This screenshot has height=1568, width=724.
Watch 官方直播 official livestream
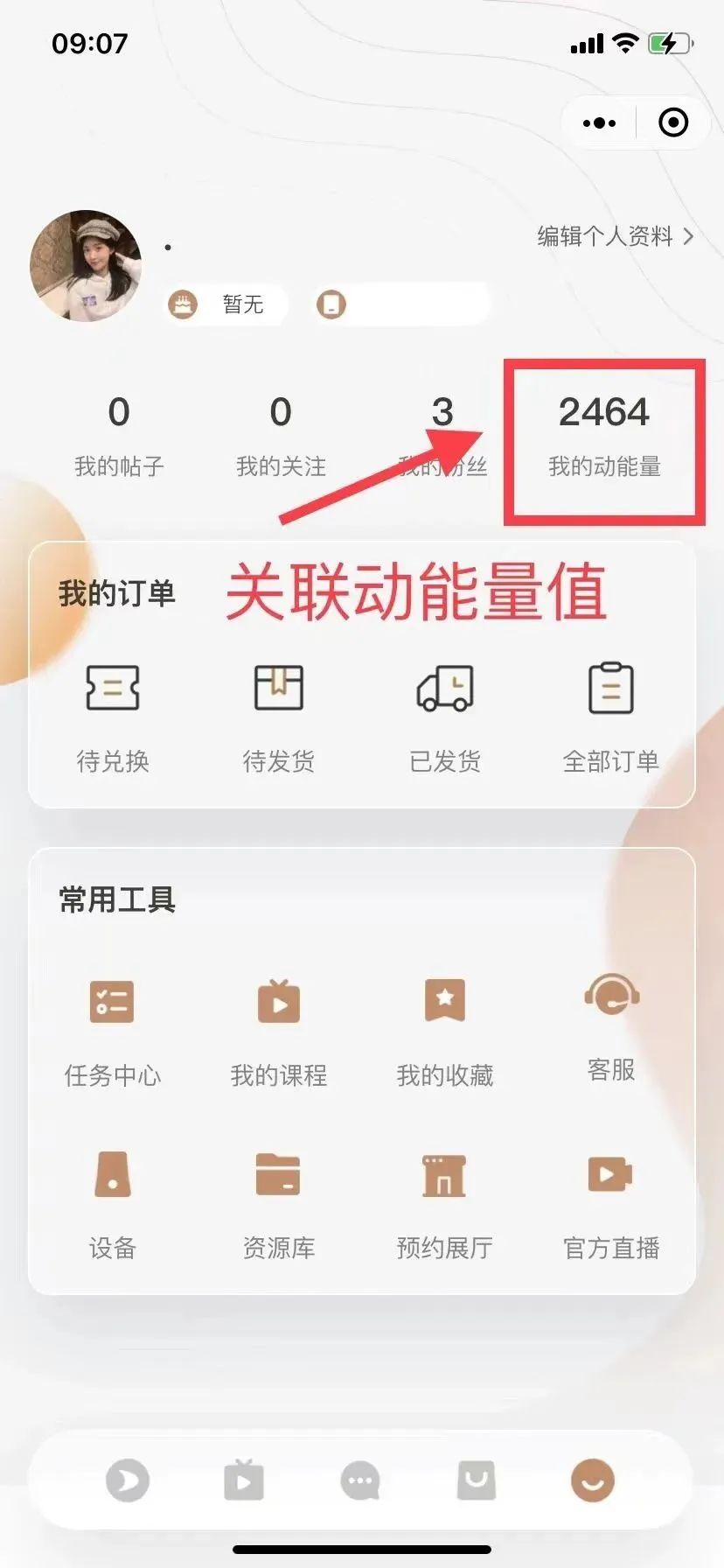coord(611,1202)
